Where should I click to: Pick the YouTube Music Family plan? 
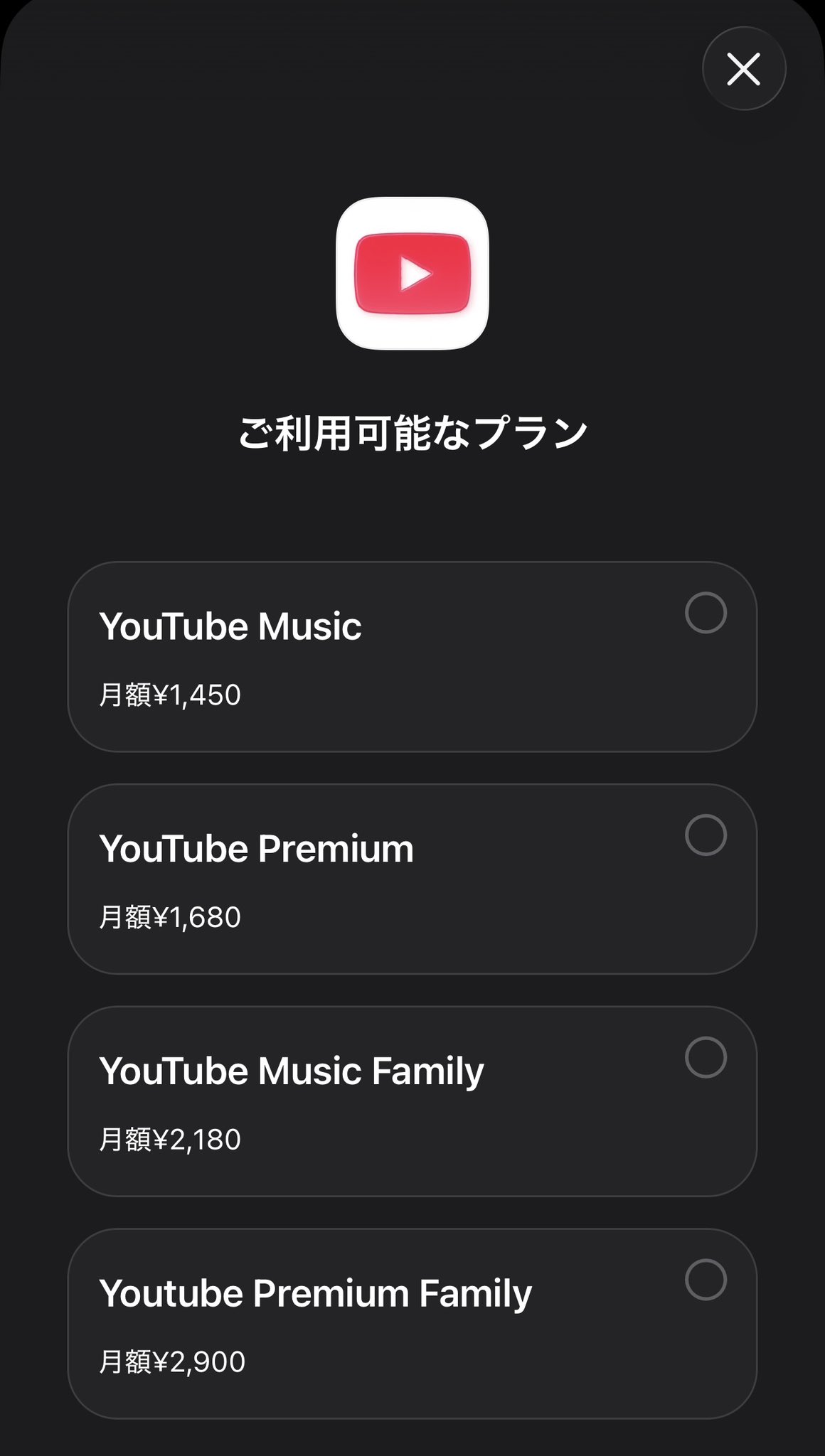[x=705, y=1058]
